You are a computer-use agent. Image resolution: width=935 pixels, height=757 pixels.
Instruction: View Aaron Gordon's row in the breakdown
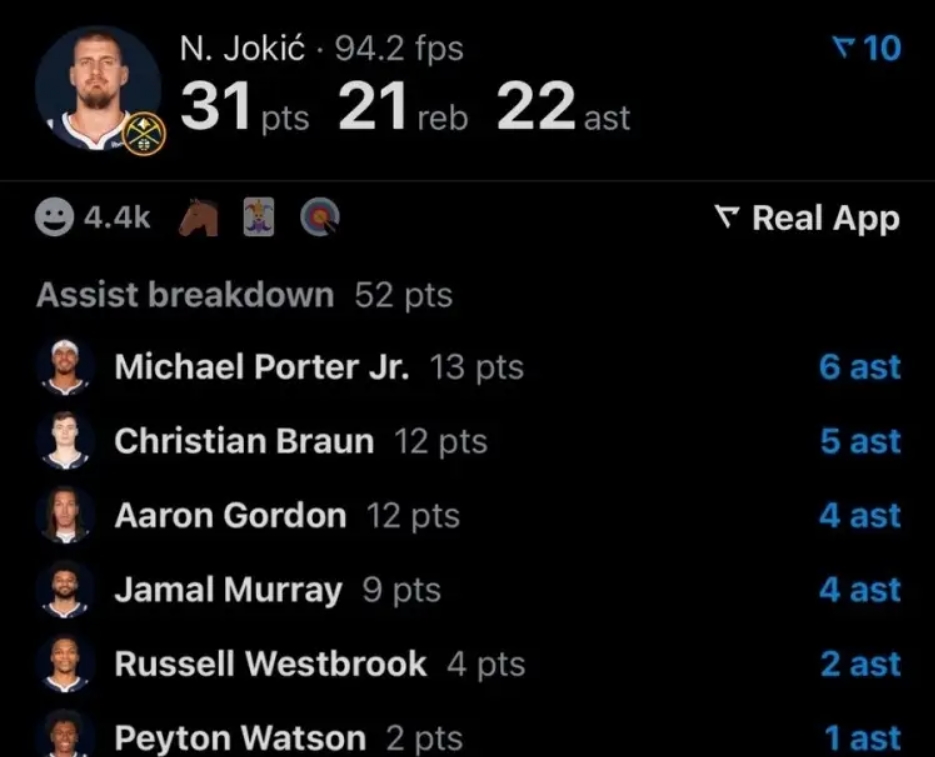[x=230, y=516]
